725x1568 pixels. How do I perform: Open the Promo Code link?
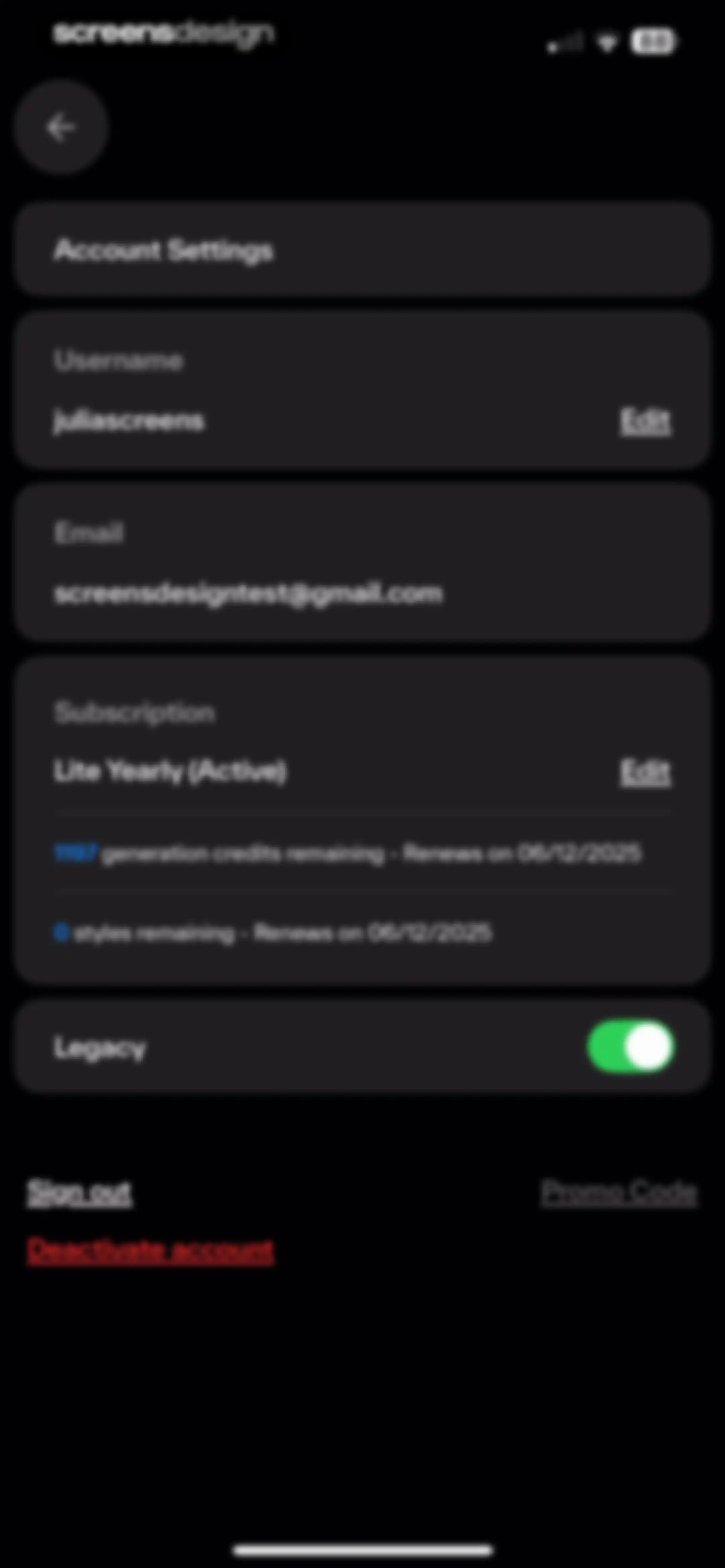click(619, 1192)
